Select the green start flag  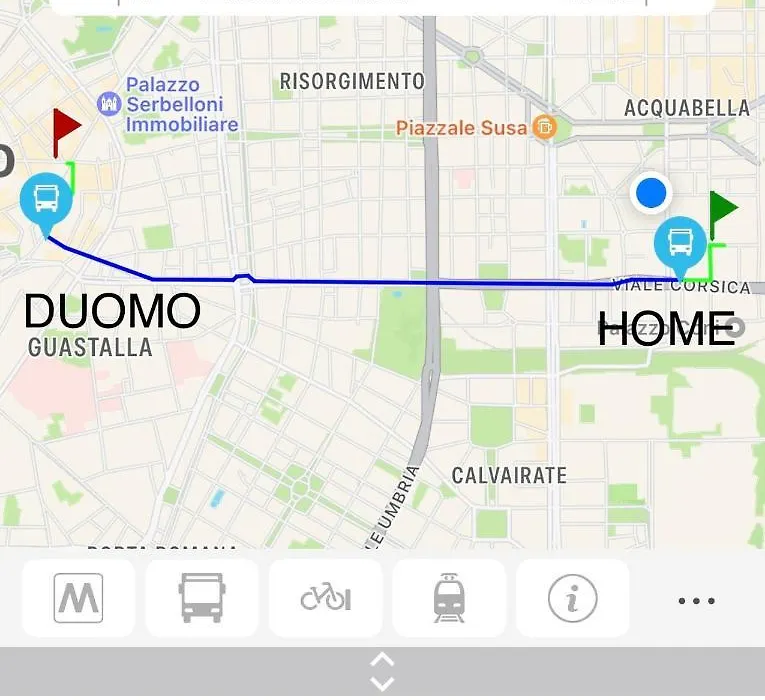(x=723, y=209)
